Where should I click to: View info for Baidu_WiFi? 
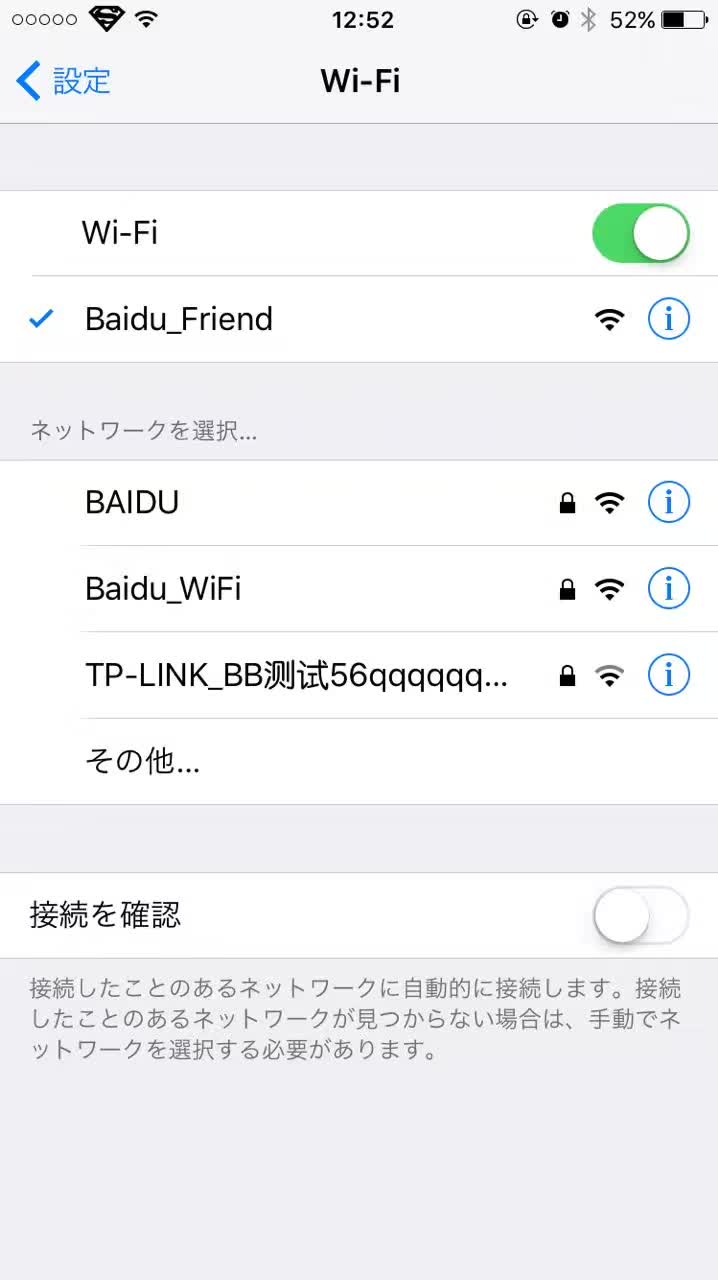669,589
